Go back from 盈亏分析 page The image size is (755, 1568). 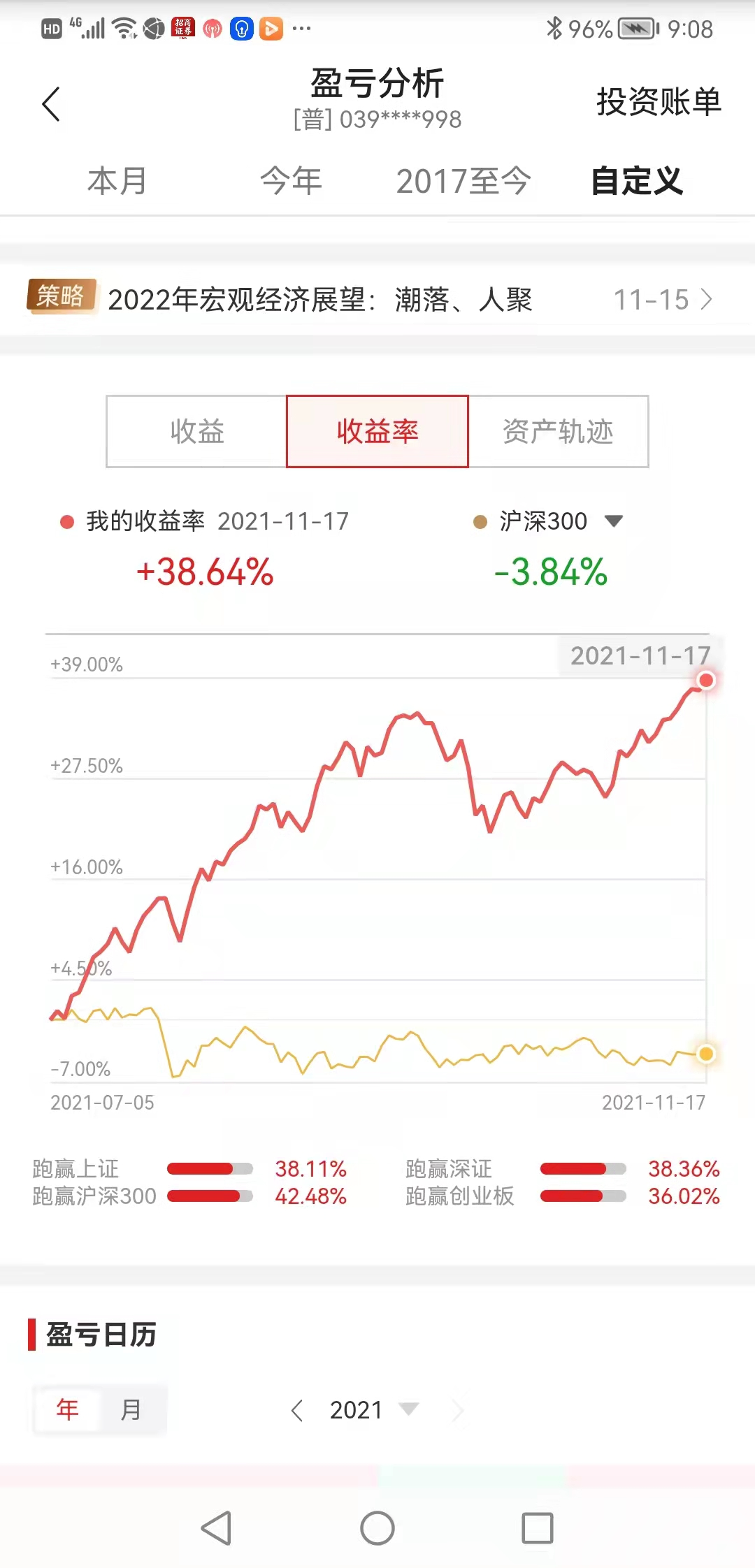[x=51, y=104]
